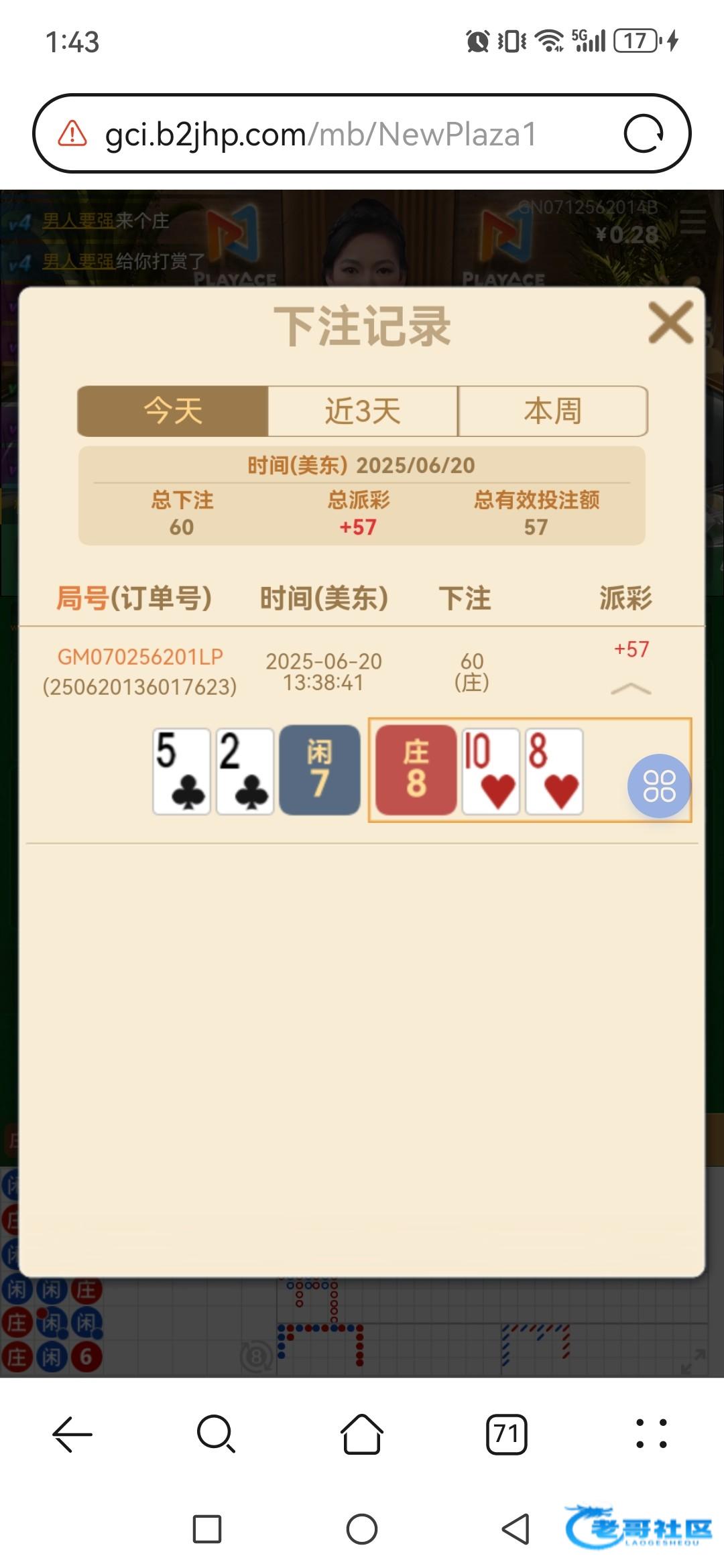Switch to the 近3天 tab
Screen dimensions: 724x1568
363,411
